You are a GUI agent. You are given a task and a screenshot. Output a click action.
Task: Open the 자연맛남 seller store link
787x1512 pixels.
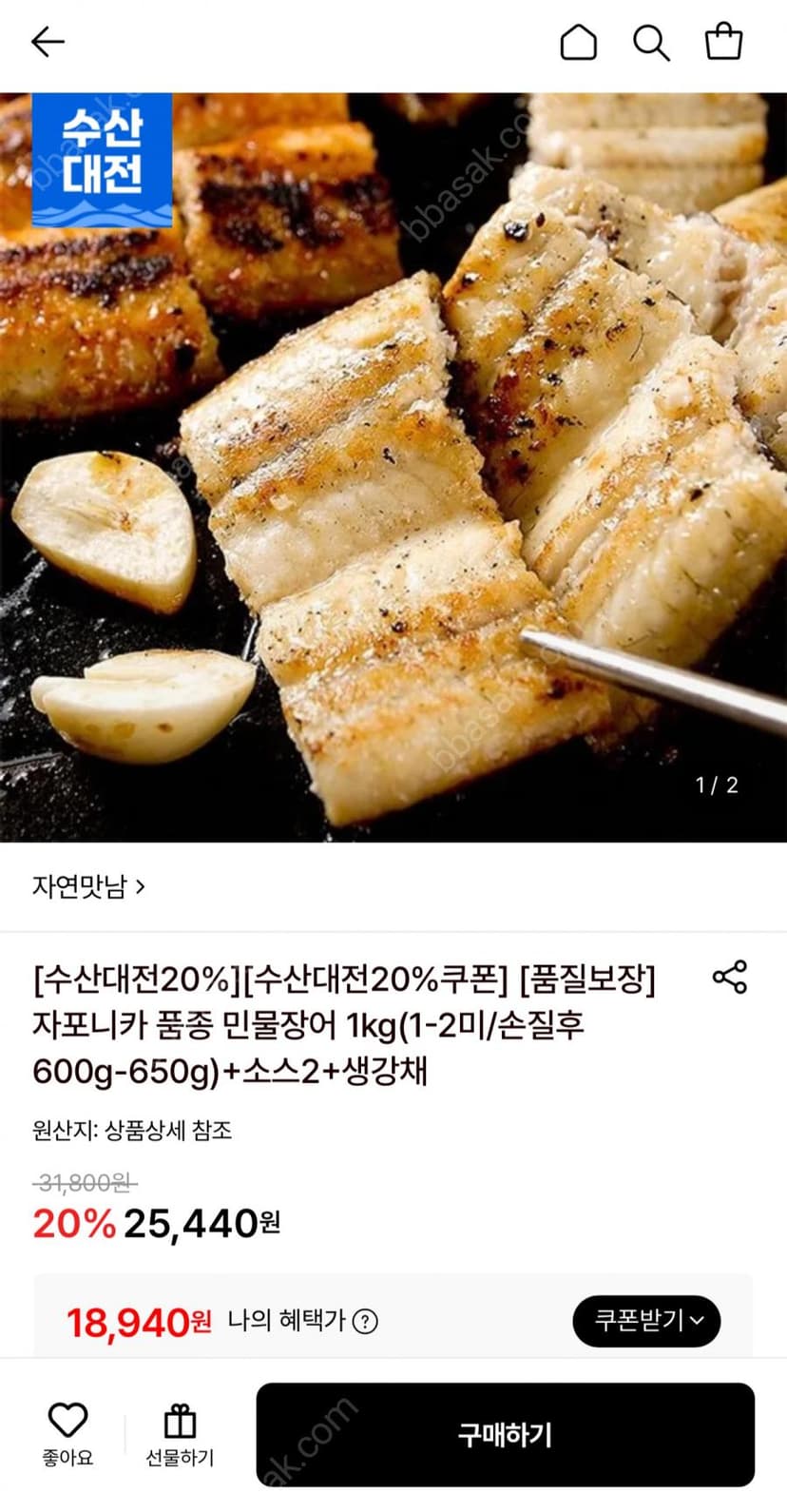pos(88,886)
